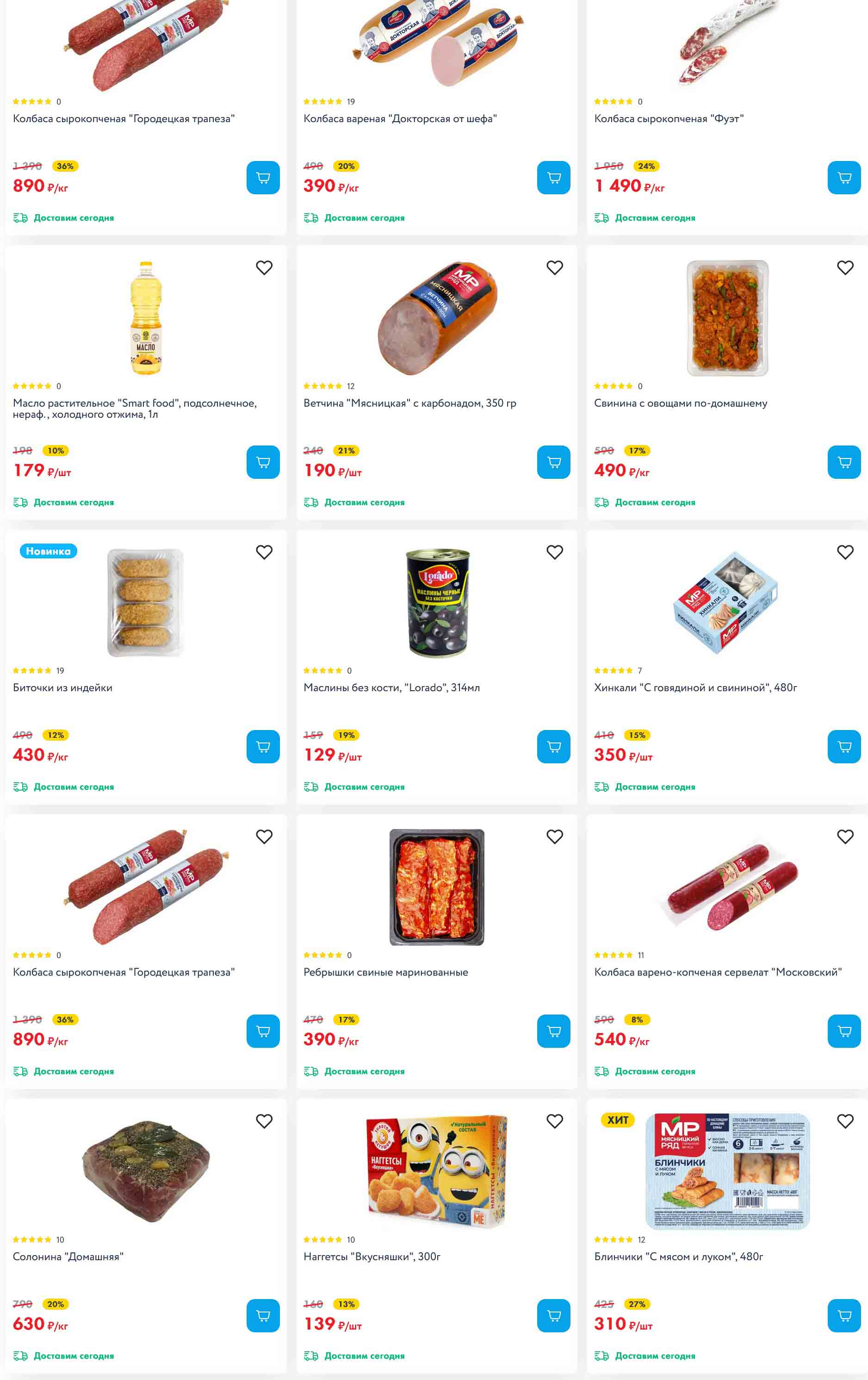Heart the сервелат "Московский" sausage
Viewport: 868px width, 1380px height.
click(x=844, y=837)
